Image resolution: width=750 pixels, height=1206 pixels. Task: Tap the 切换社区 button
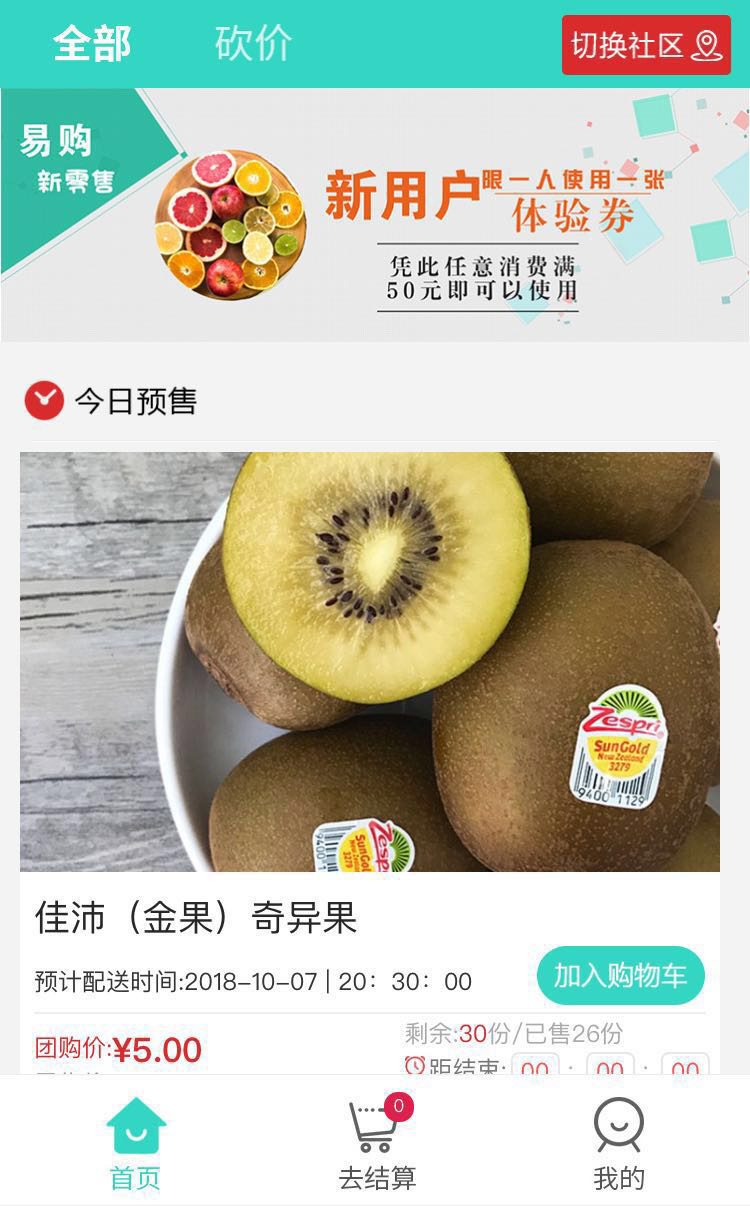click(646, 45)
